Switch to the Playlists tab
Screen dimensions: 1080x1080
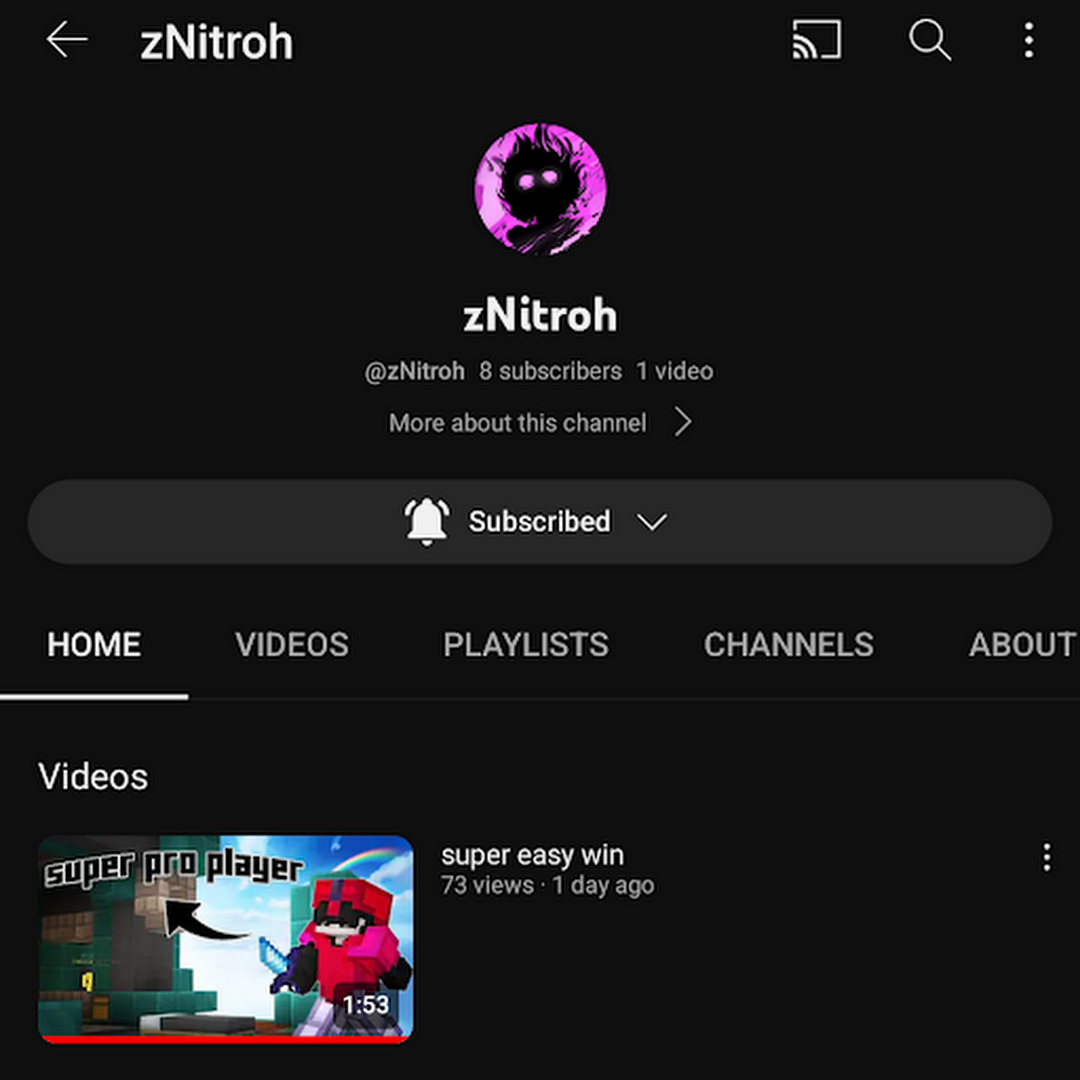point(526,645)
